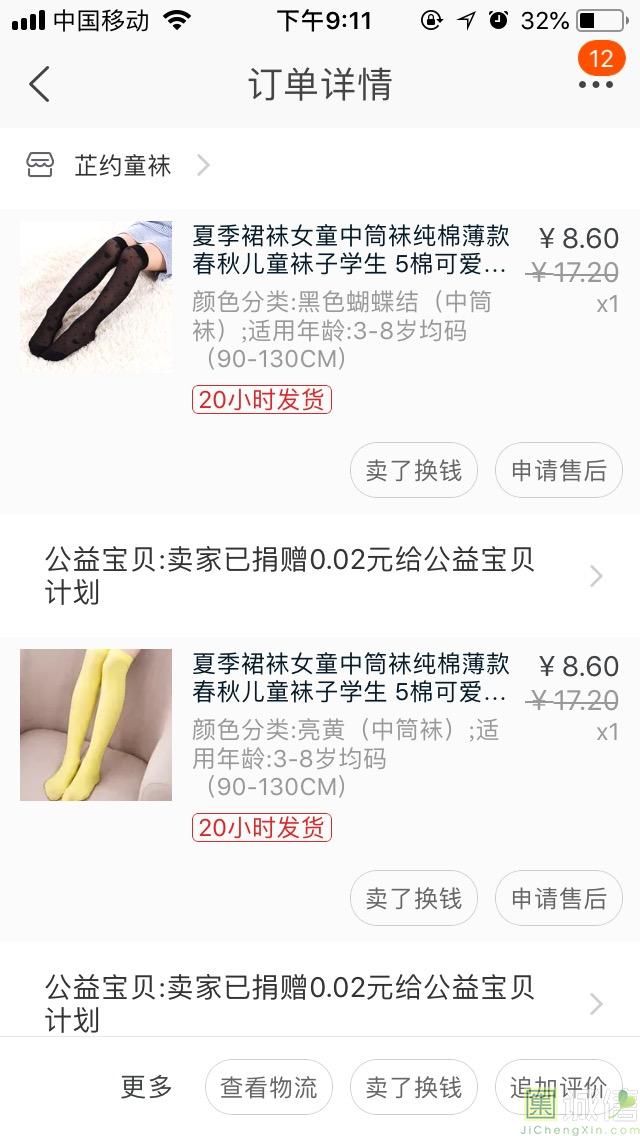Viewport: 640px width, 1136px height.
Task: Open the 公益宝贝 donation row under yellow socks
Action: click(320, 1003)
